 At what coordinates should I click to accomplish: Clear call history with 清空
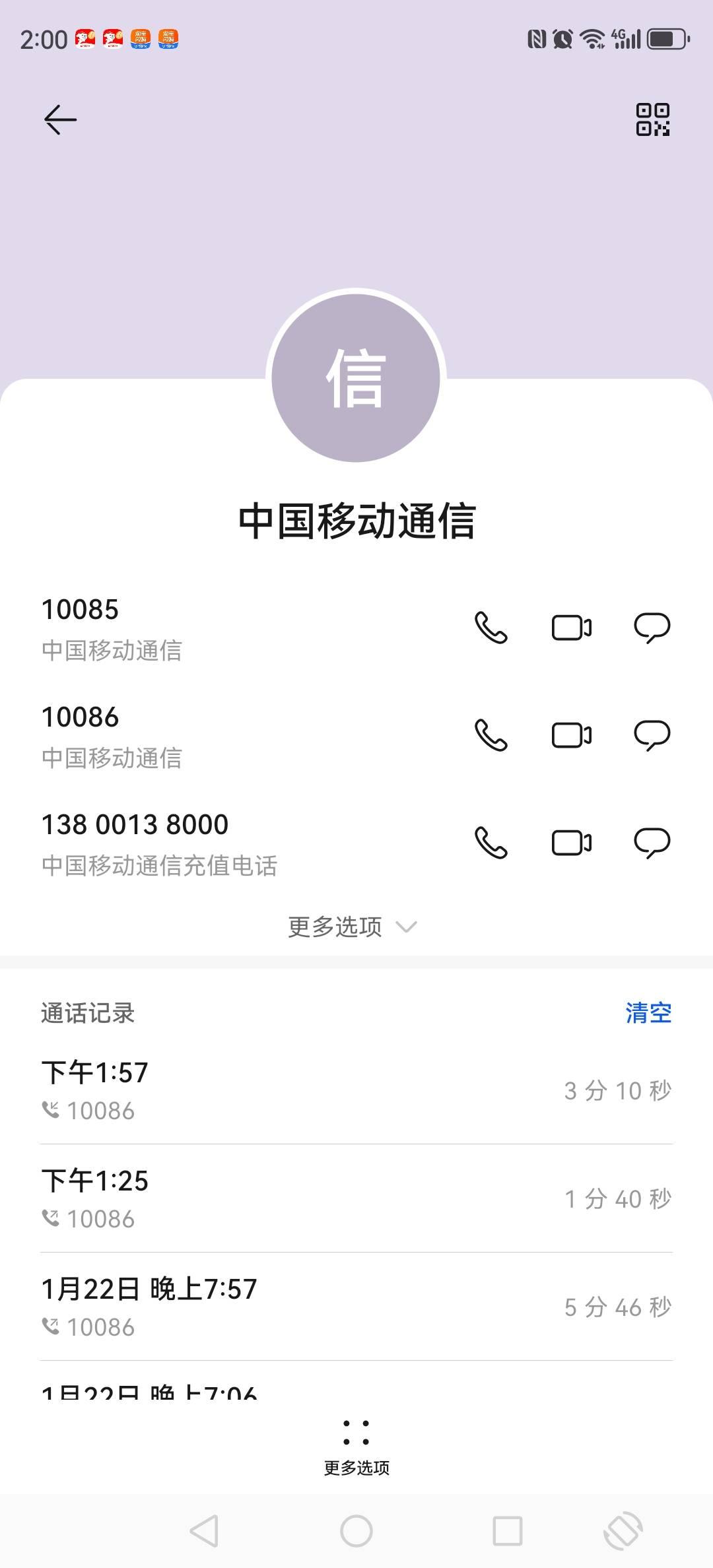pyautogui.click(x=648, y=1013)
